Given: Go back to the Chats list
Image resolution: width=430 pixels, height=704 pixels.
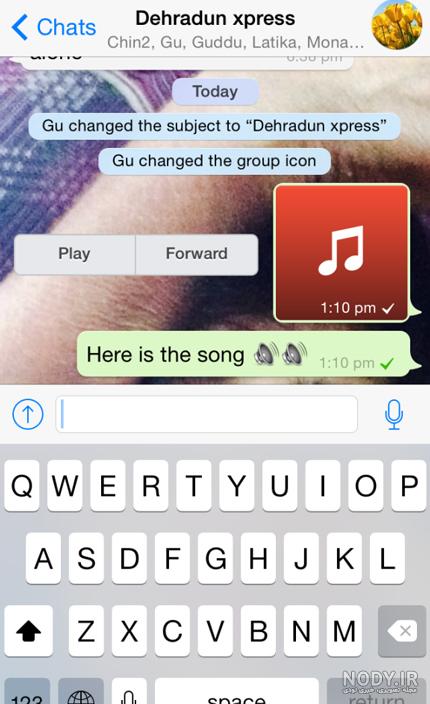Looking at the screenshot, I should coord(53,27).
